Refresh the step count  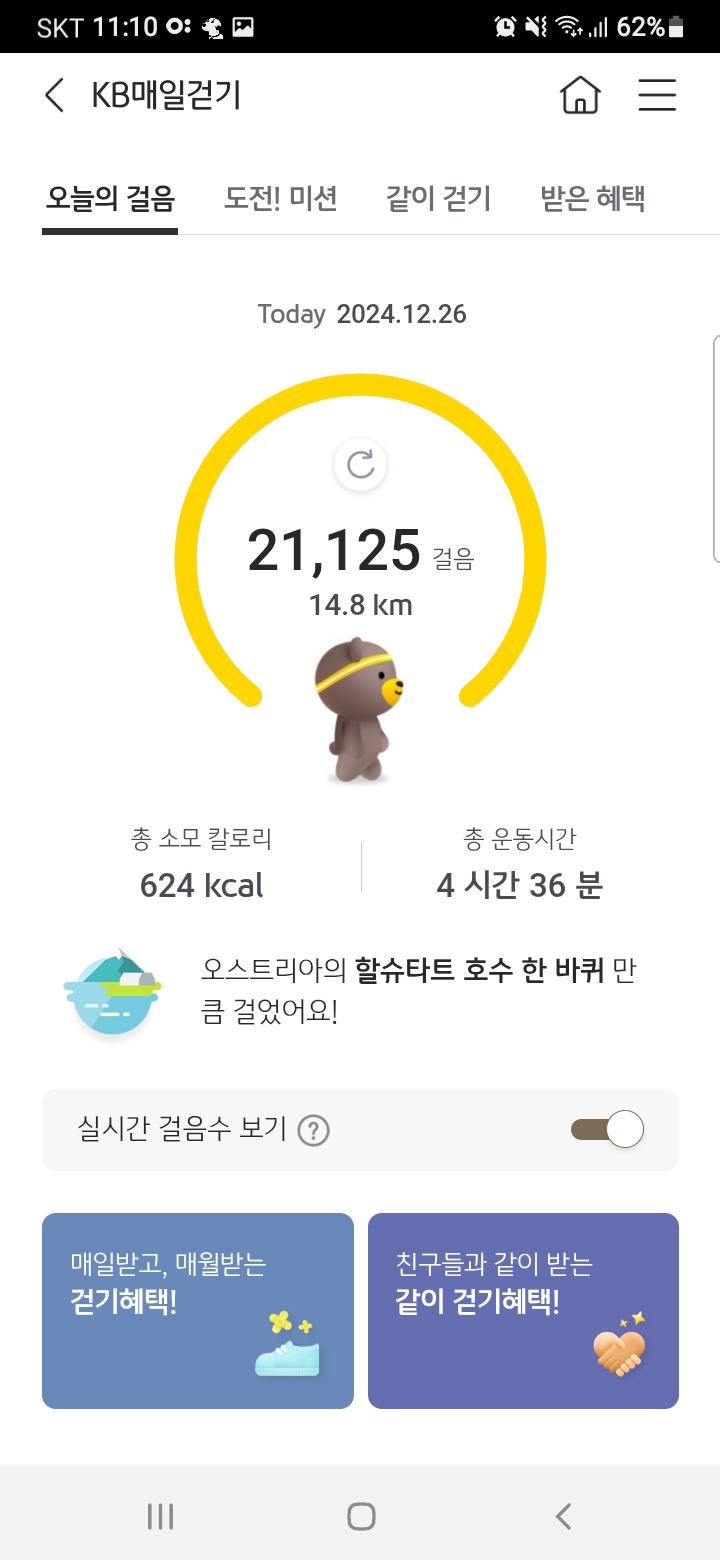coord(360,464)
